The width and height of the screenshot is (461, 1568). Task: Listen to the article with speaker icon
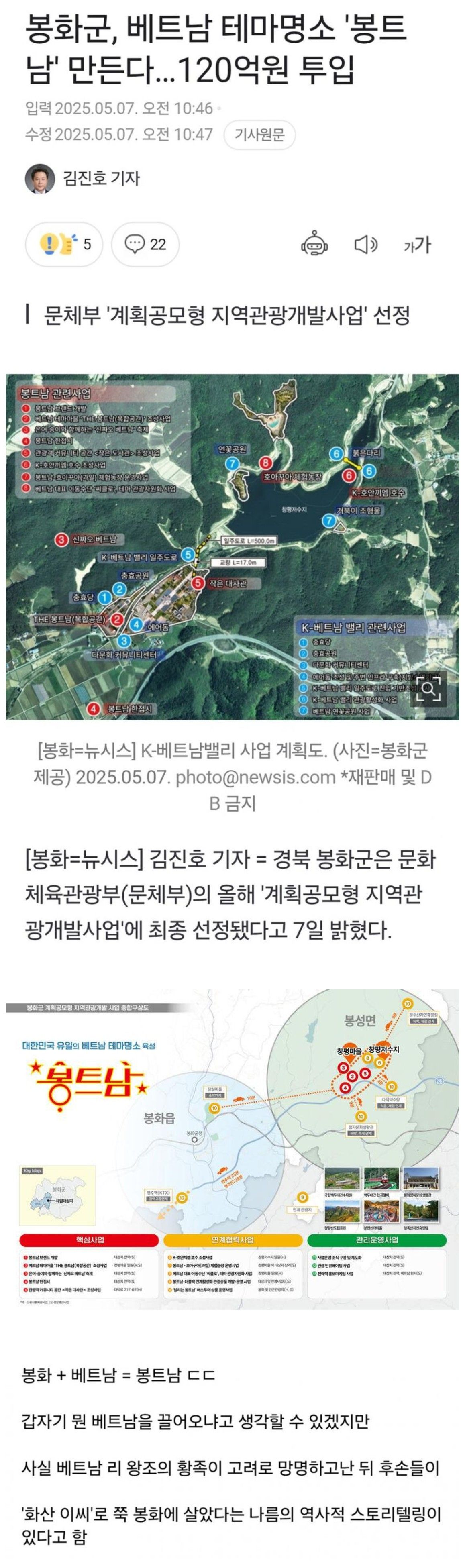point(365,245)
